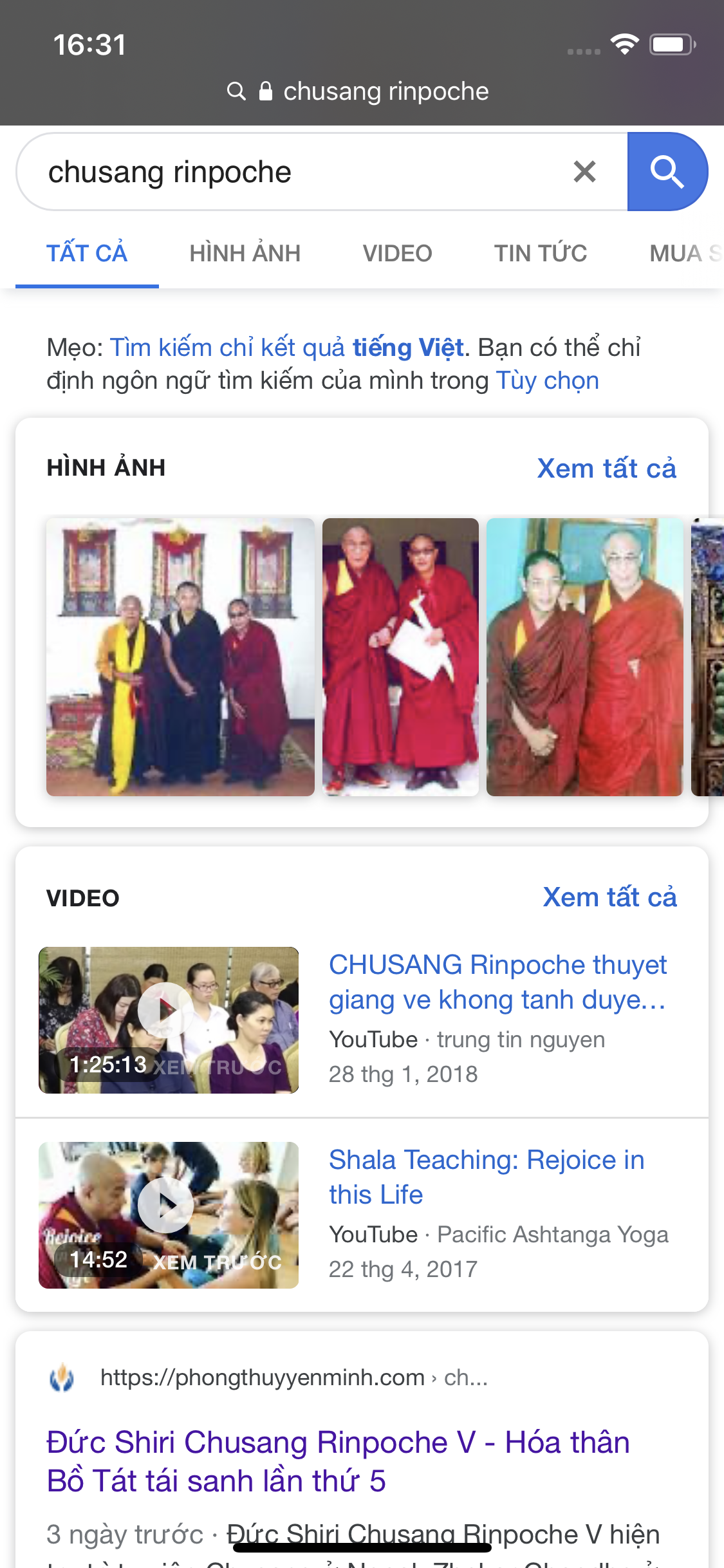Open Xem tất cả for VIDEO section

click(x=609, y=896)
